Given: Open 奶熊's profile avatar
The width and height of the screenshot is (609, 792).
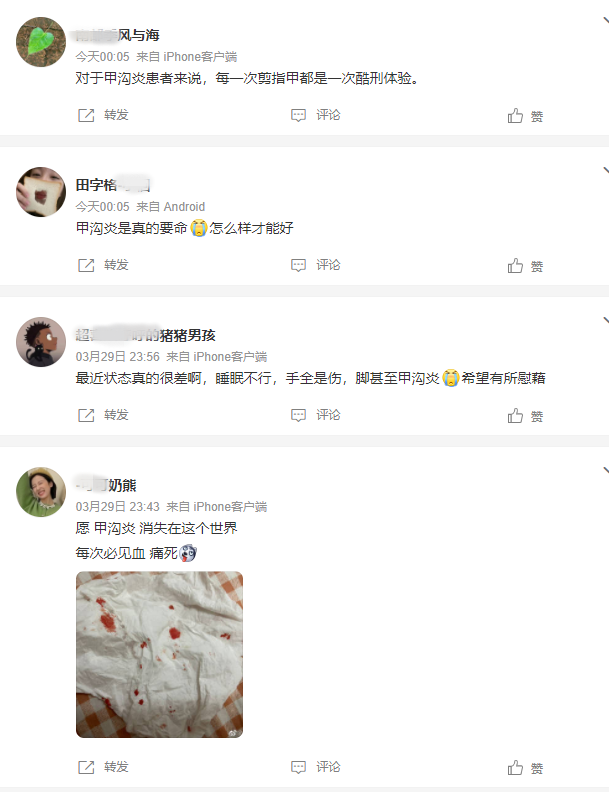Looking at the screenshot, I should click(x=41, y=492).
